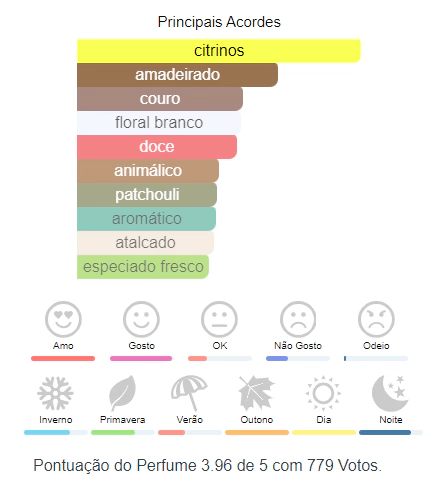The height and width of the screenshot is (491, 445).
Task: Vote Amo with the heart-eyes face
Action: click(63, 319)
